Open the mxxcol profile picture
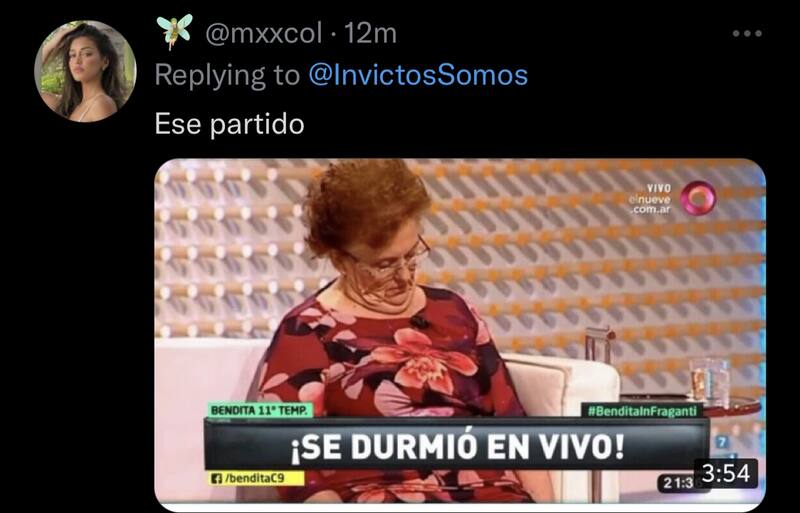Image resolution: width=800 pixels, height=513 pixels. click(x=85, y=71)
